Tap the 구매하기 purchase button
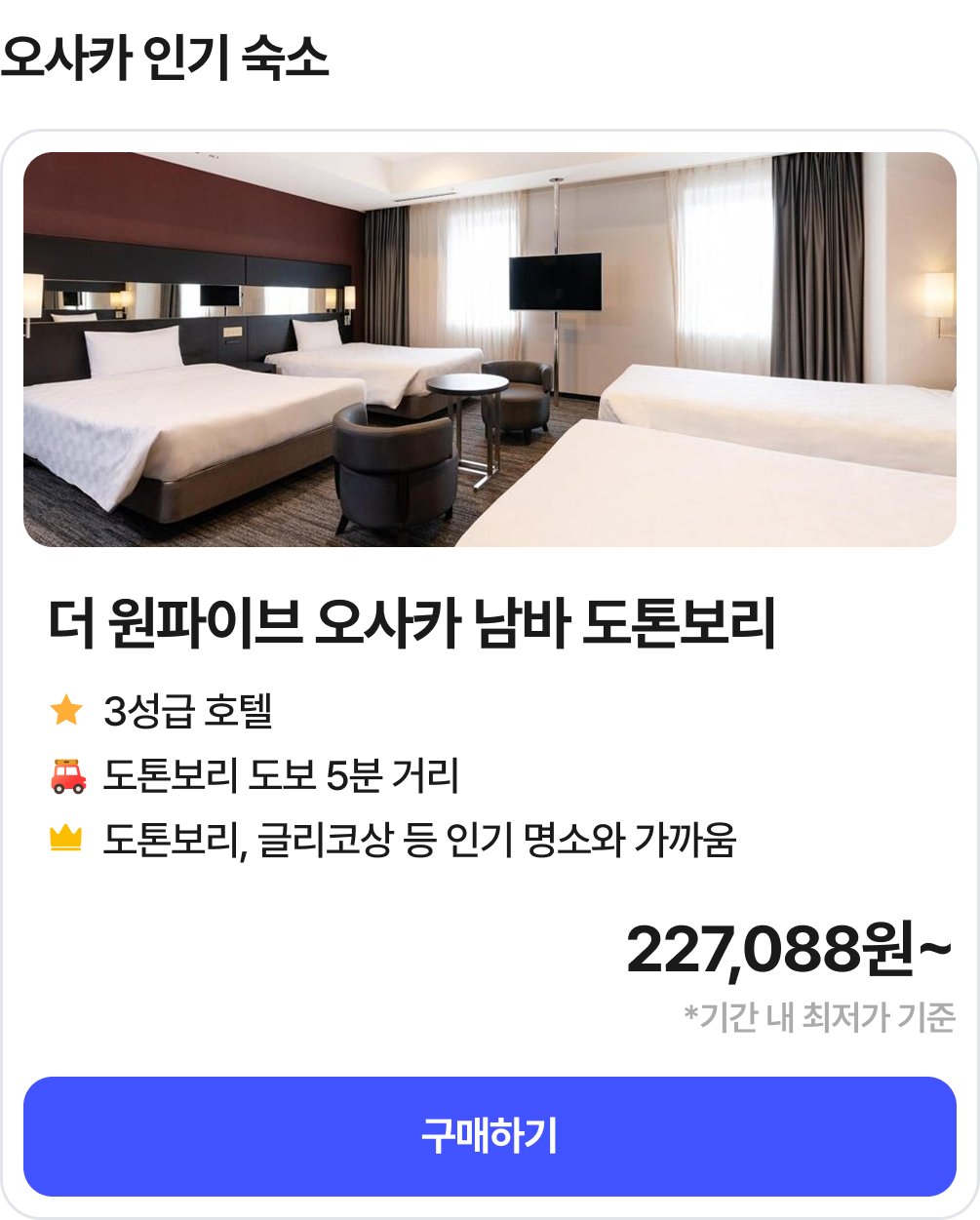980x1220 pixels. pos(490,1136)
